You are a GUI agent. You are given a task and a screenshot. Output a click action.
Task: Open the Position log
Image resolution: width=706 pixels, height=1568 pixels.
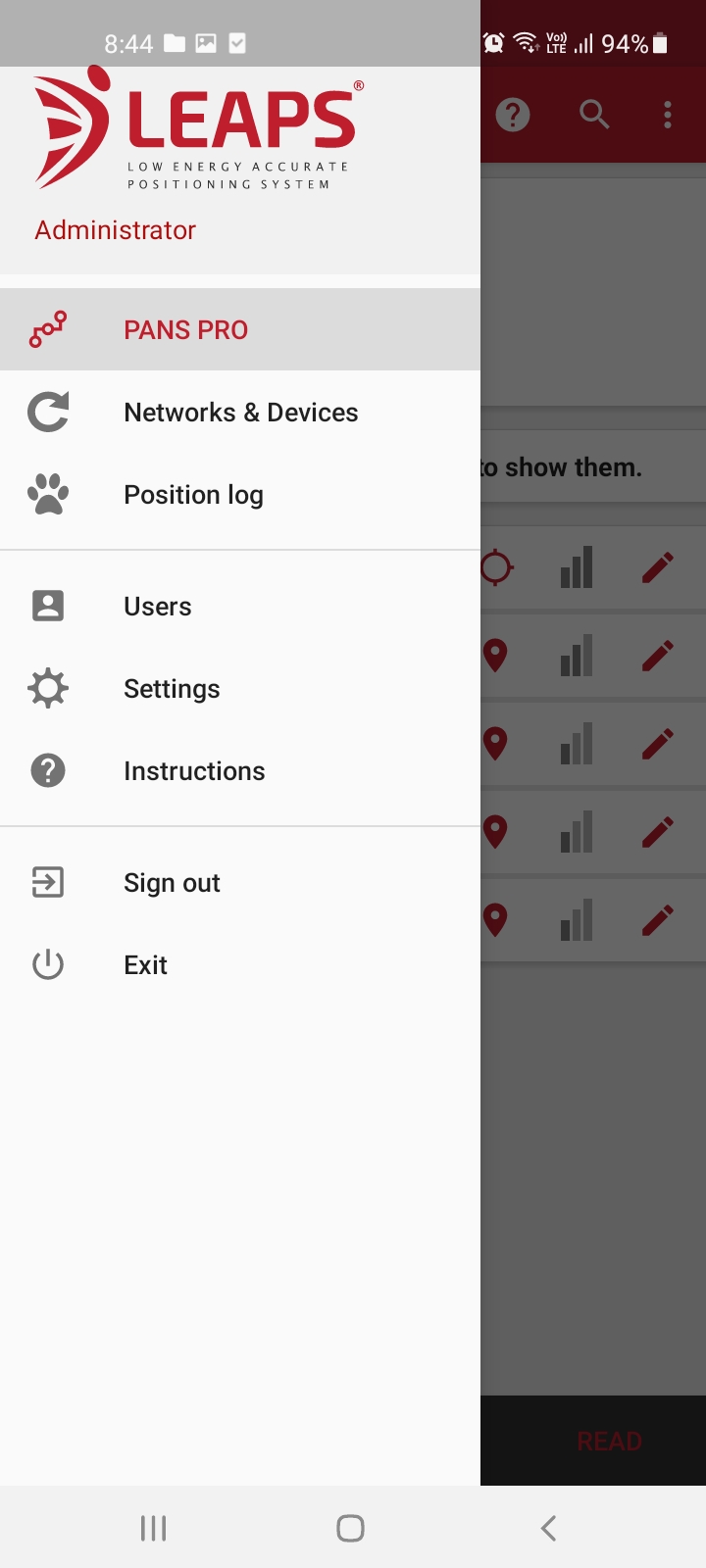240,494
